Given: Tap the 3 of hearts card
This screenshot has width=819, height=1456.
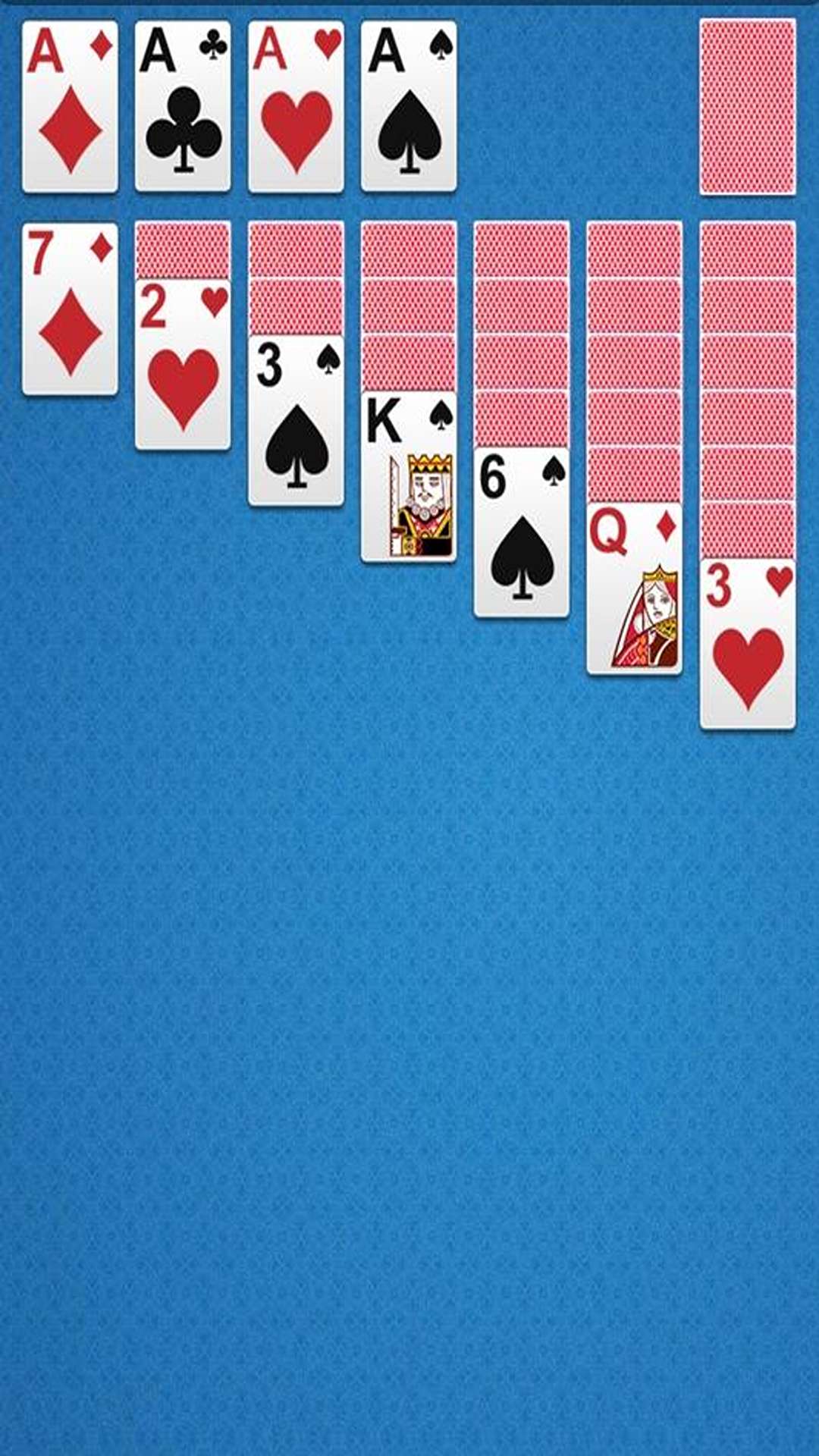Looking at the screenshot, I should 748,645.
